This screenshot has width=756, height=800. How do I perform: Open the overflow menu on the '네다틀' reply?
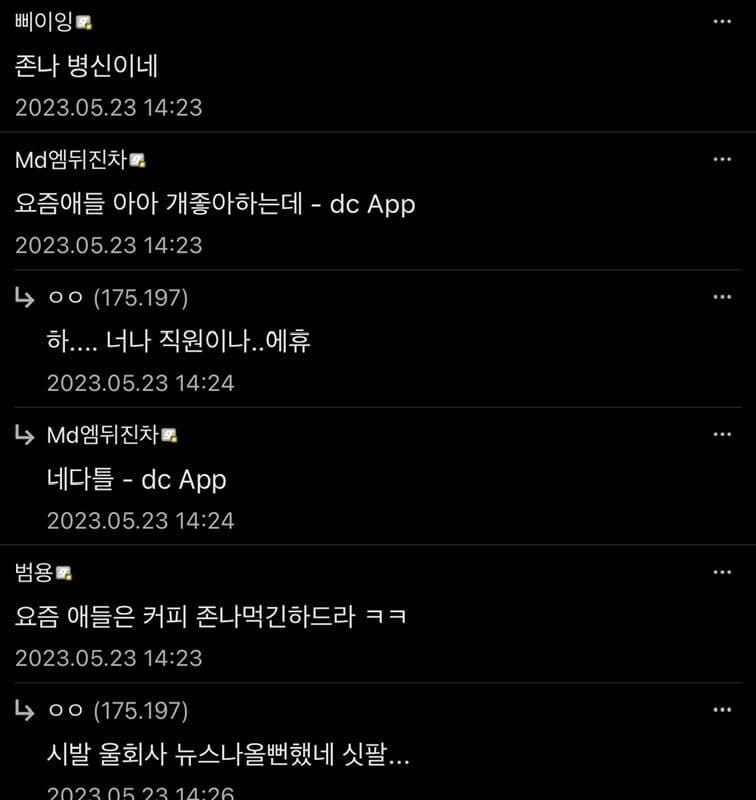[722, 434]
